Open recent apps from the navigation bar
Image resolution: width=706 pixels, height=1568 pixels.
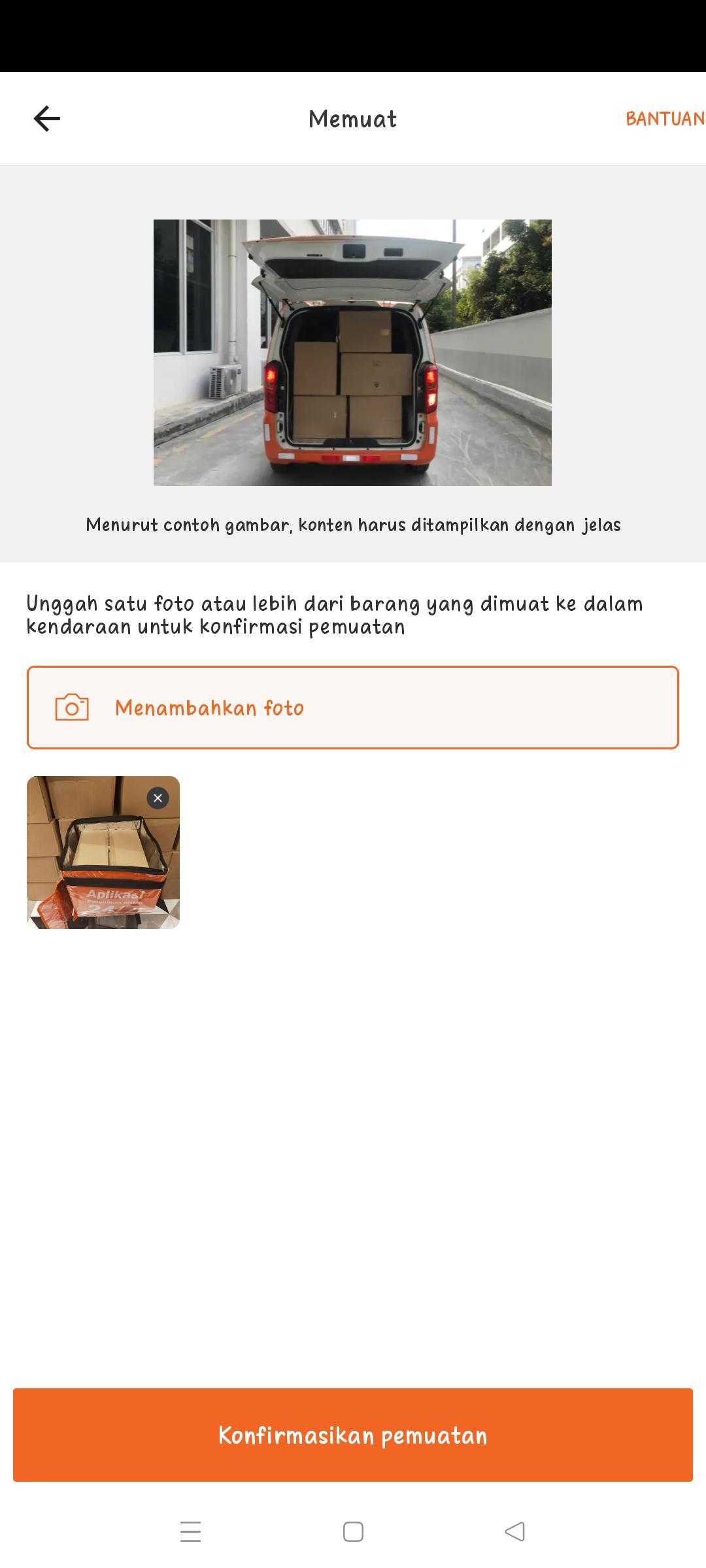(190, 1531)
